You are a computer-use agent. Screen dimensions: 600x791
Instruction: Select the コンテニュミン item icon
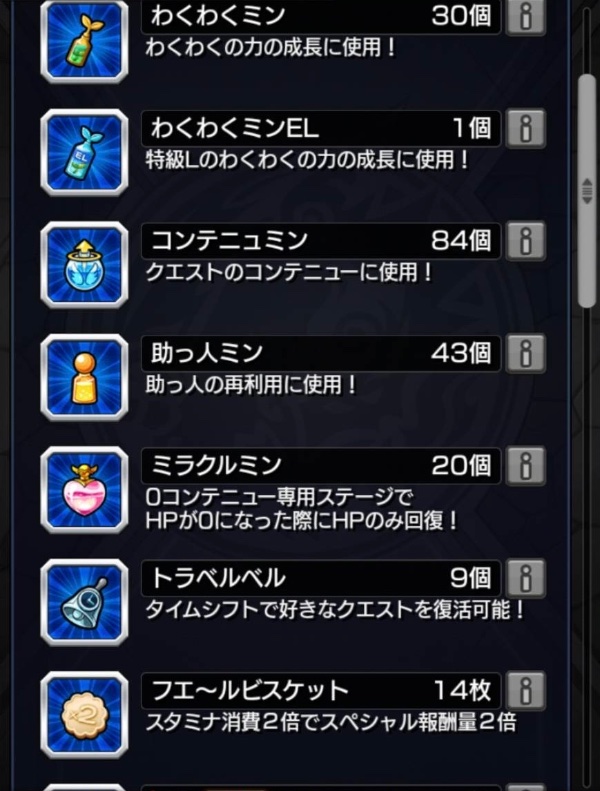point(85,265)
